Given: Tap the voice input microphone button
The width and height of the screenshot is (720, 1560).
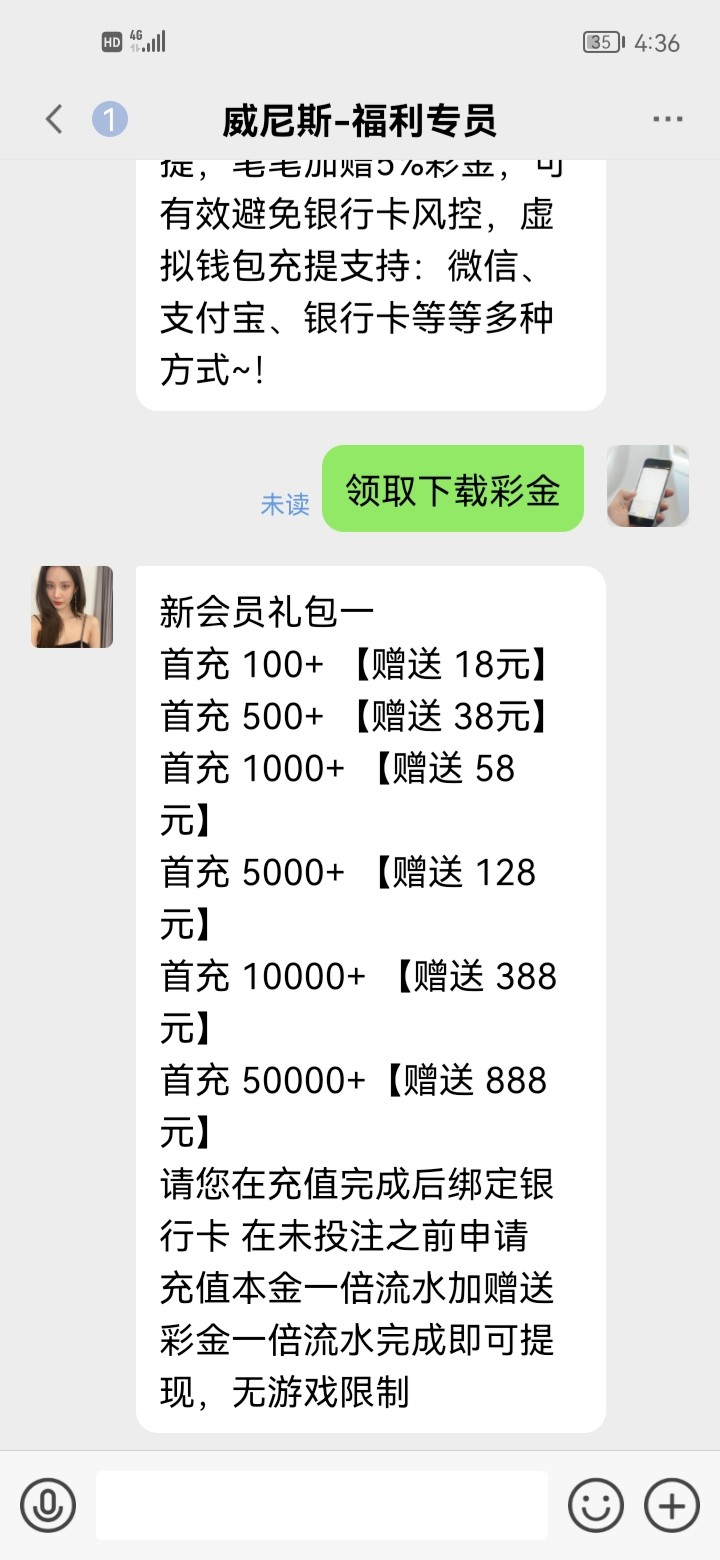Looking at the screenshot, I should (x=48, y=1505).
